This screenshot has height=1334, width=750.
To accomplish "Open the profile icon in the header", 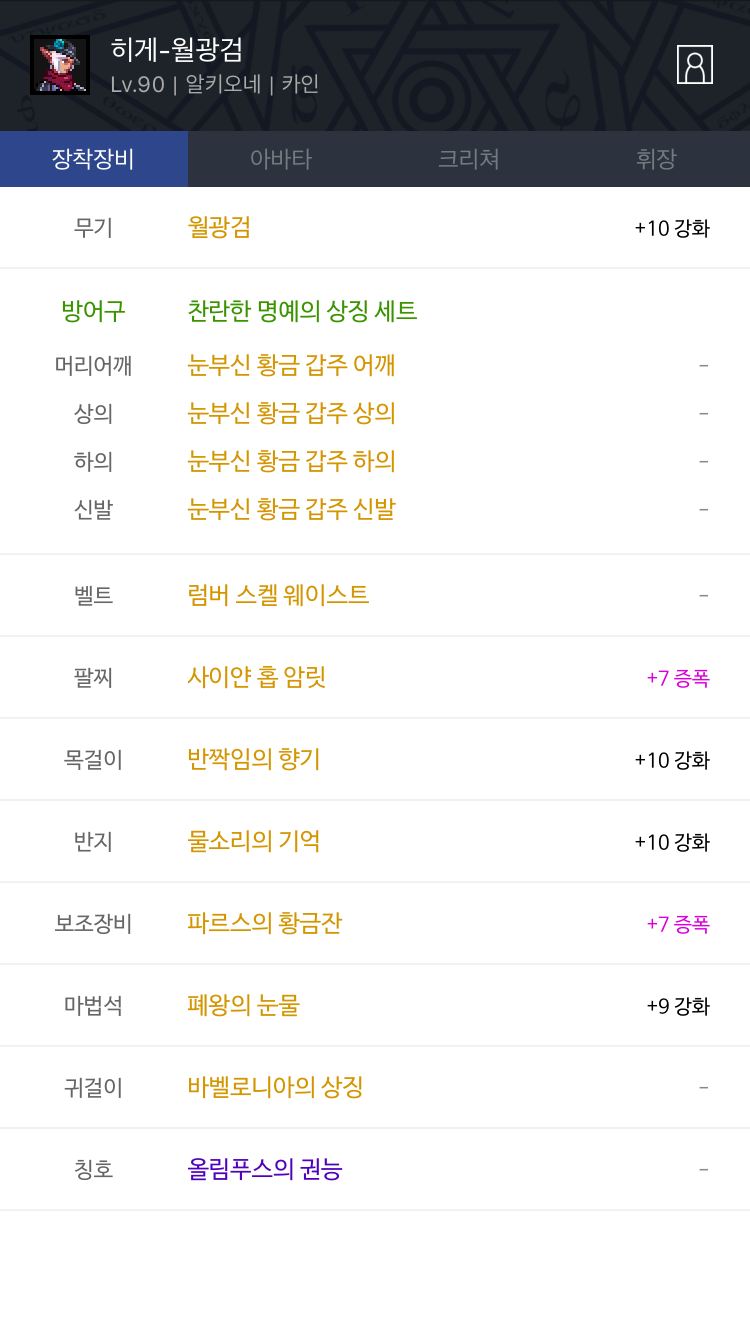I will pos(694,65).
